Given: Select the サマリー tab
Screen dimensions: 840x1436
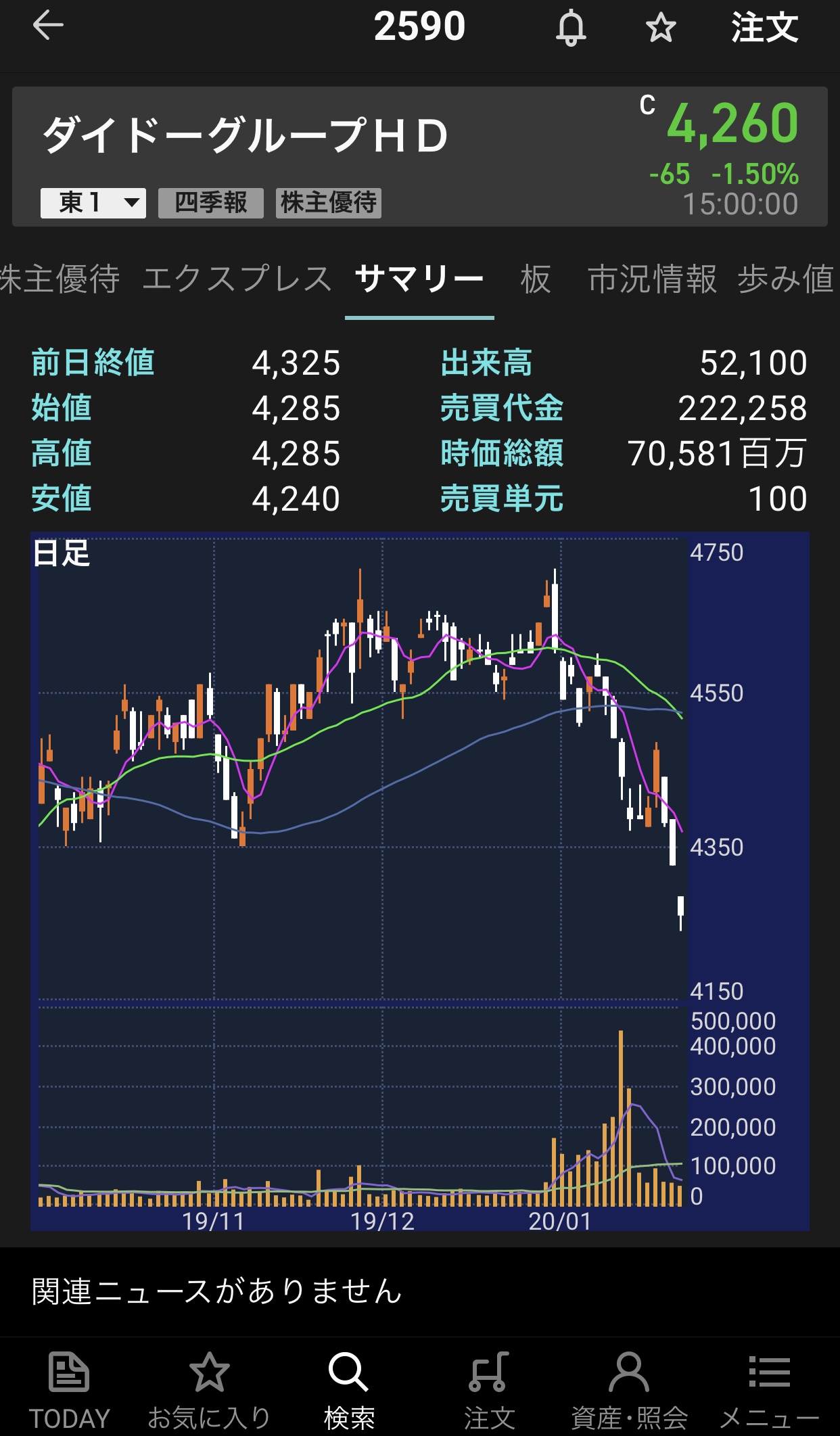Looking at the screenshot, I should [419, 279].
